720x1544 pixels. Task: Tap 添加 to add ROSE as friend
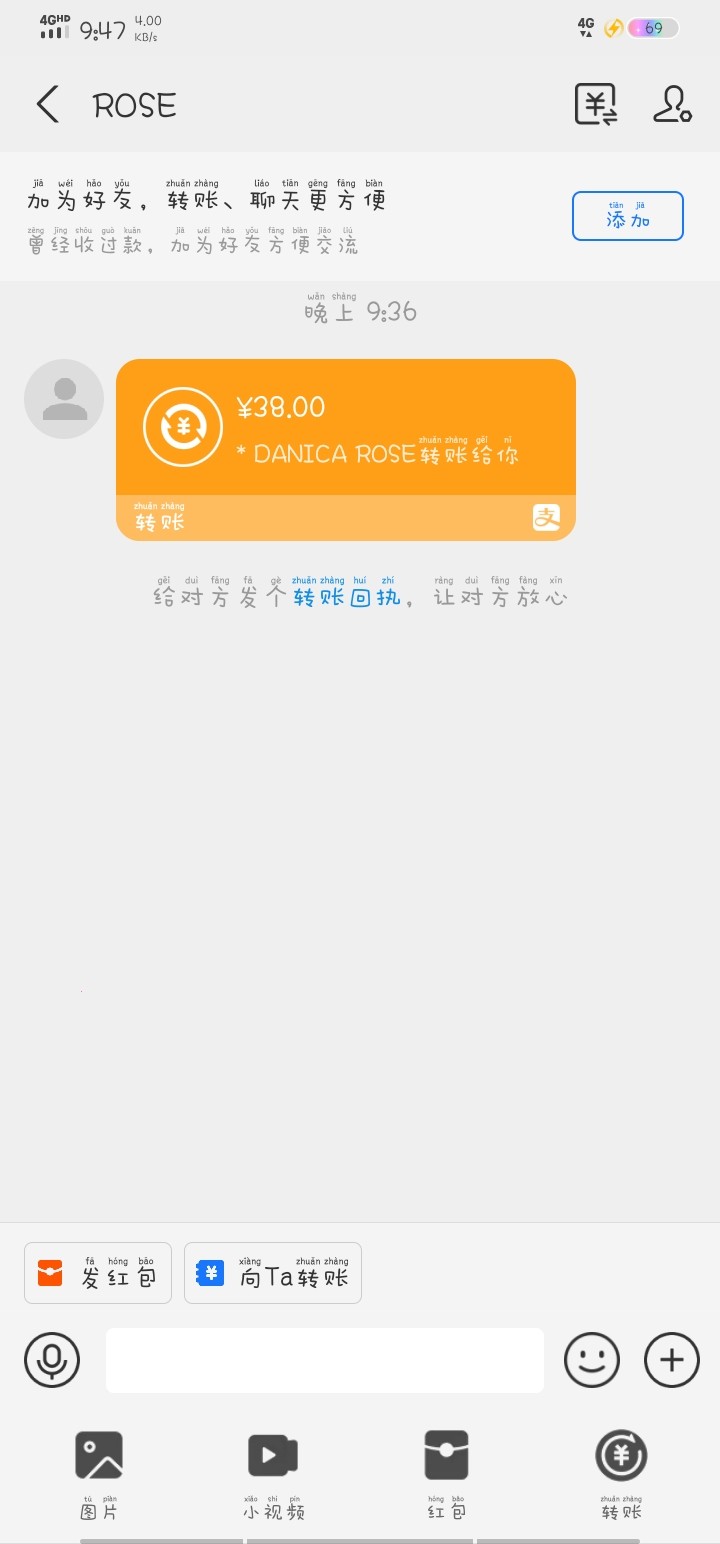click(x=628, y=216)
